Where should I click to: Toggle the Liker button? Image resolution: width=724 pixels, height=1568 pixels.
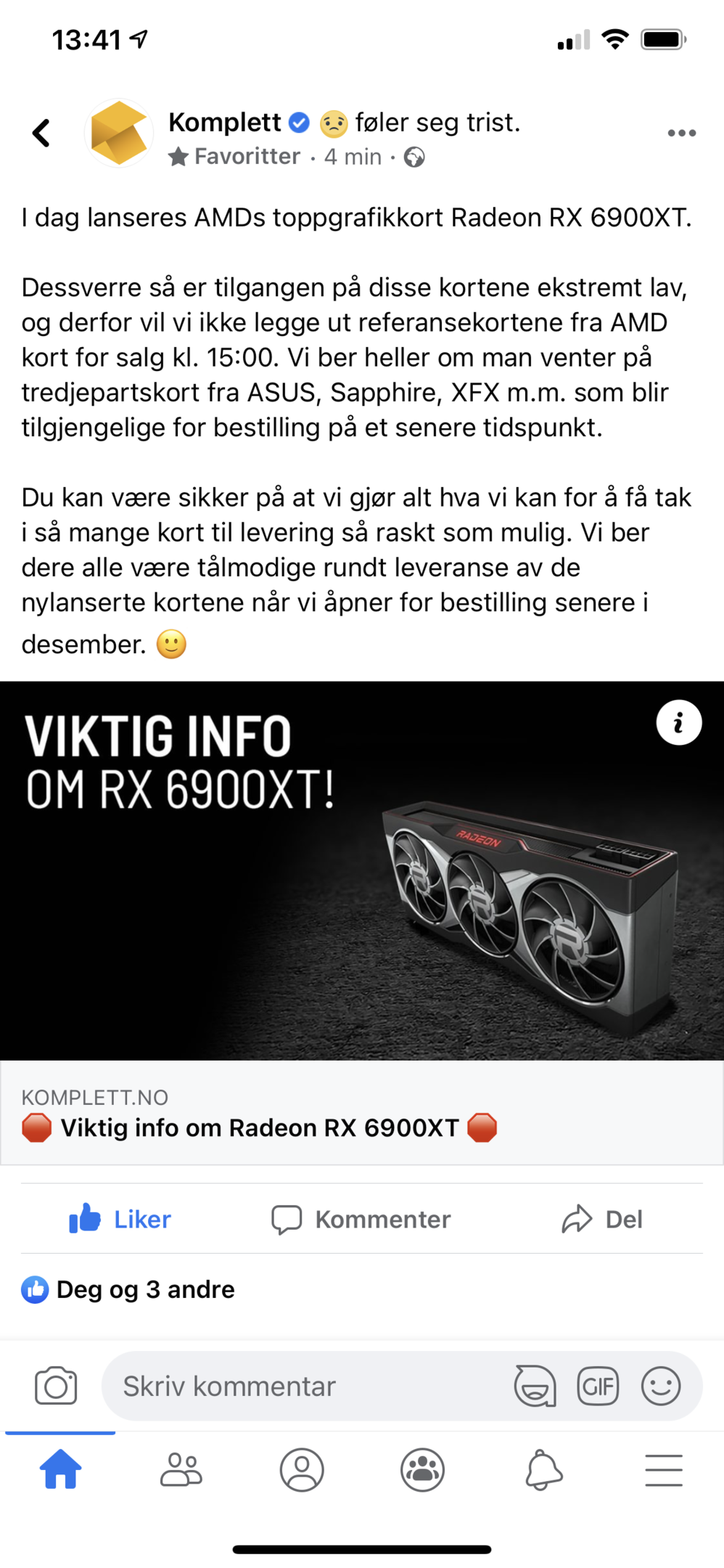pos(120,1219)
